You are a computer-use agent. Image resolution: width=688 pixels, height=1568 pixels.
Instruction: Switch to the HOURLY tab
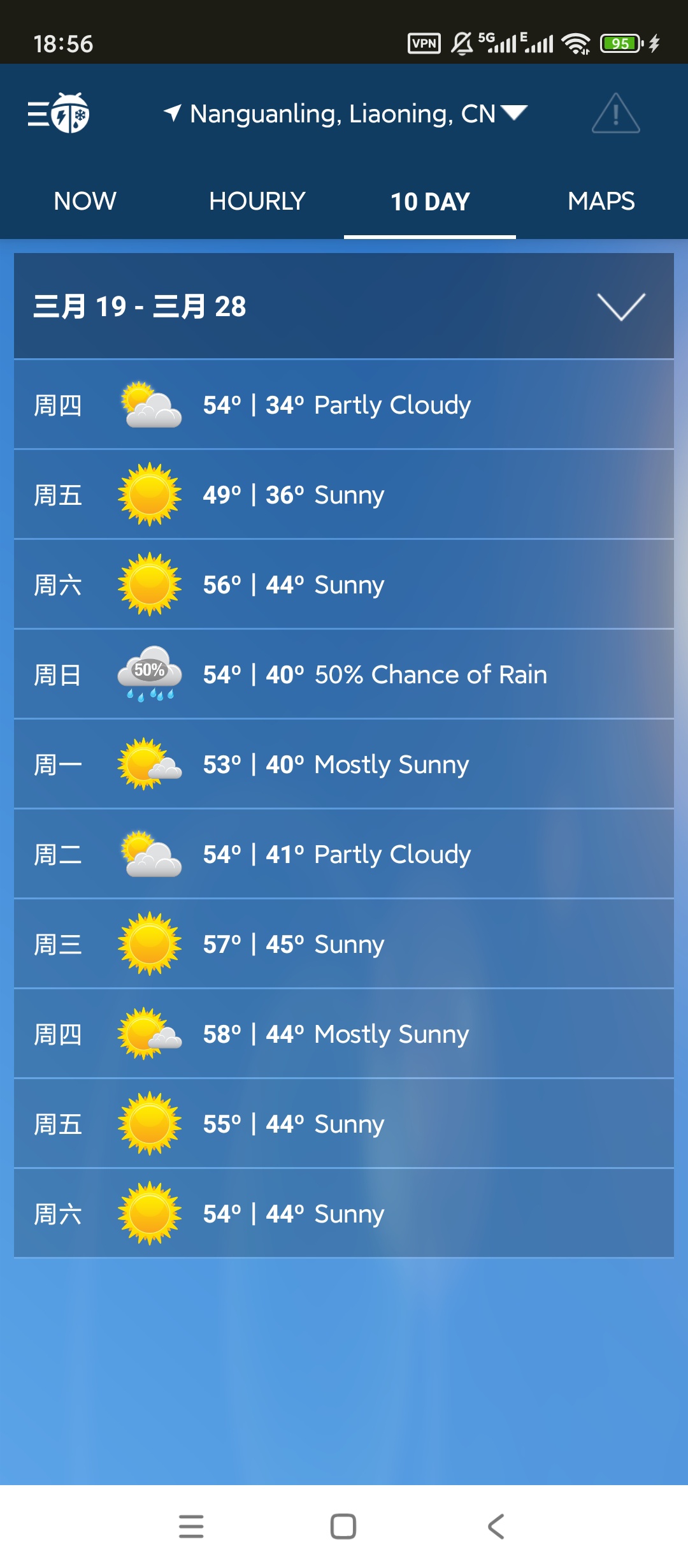(x=257, y=201)
